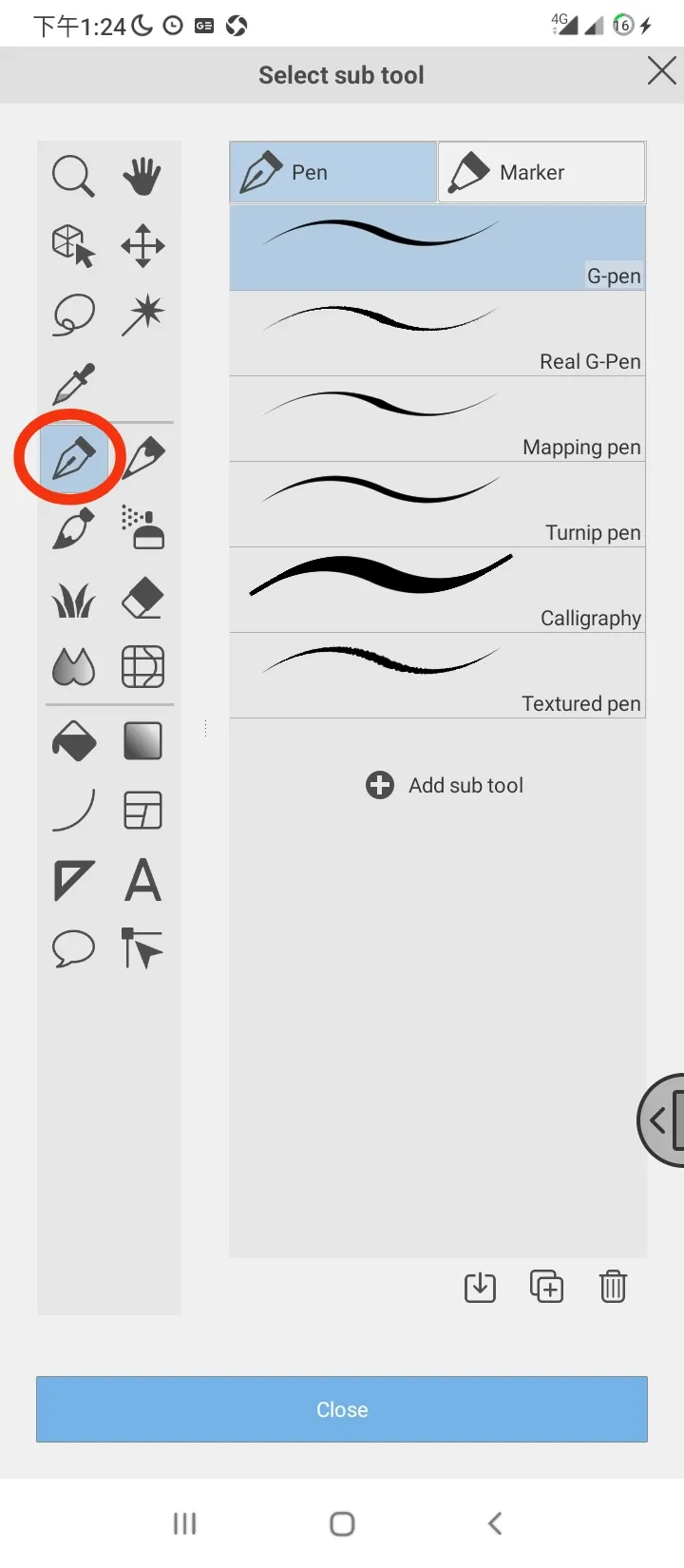The width and height of the screenshot is (684, 1568).
Task: Switch to the Marker tab
Action: [541, 172]
